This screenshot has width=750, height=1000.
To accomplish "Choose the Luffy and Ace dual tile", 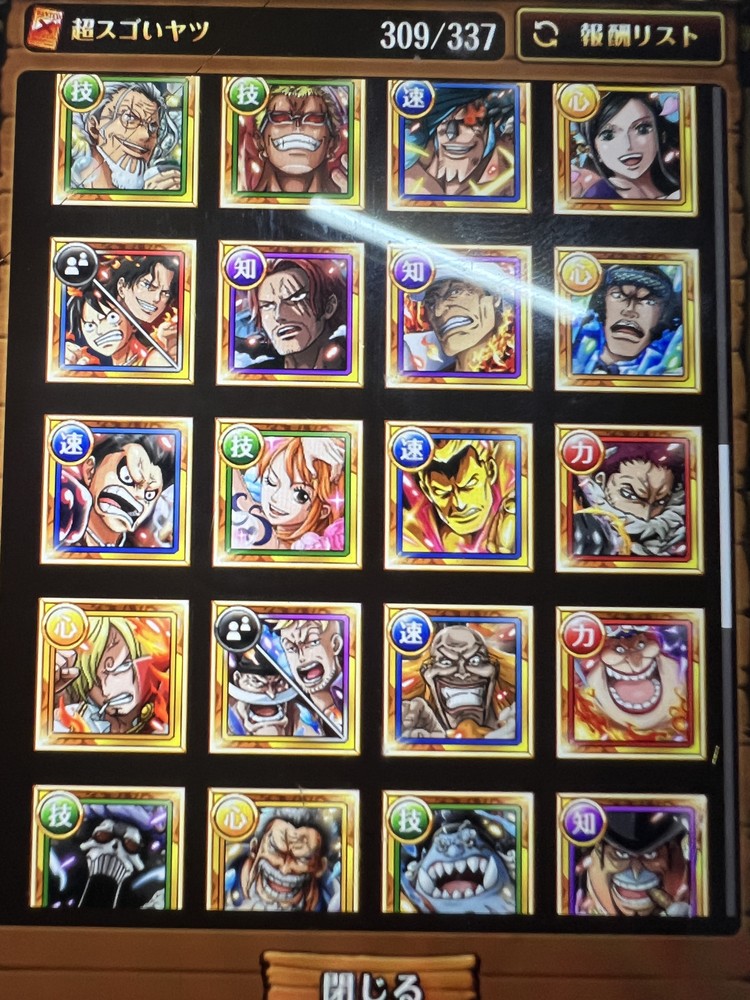I will point(121,310).
